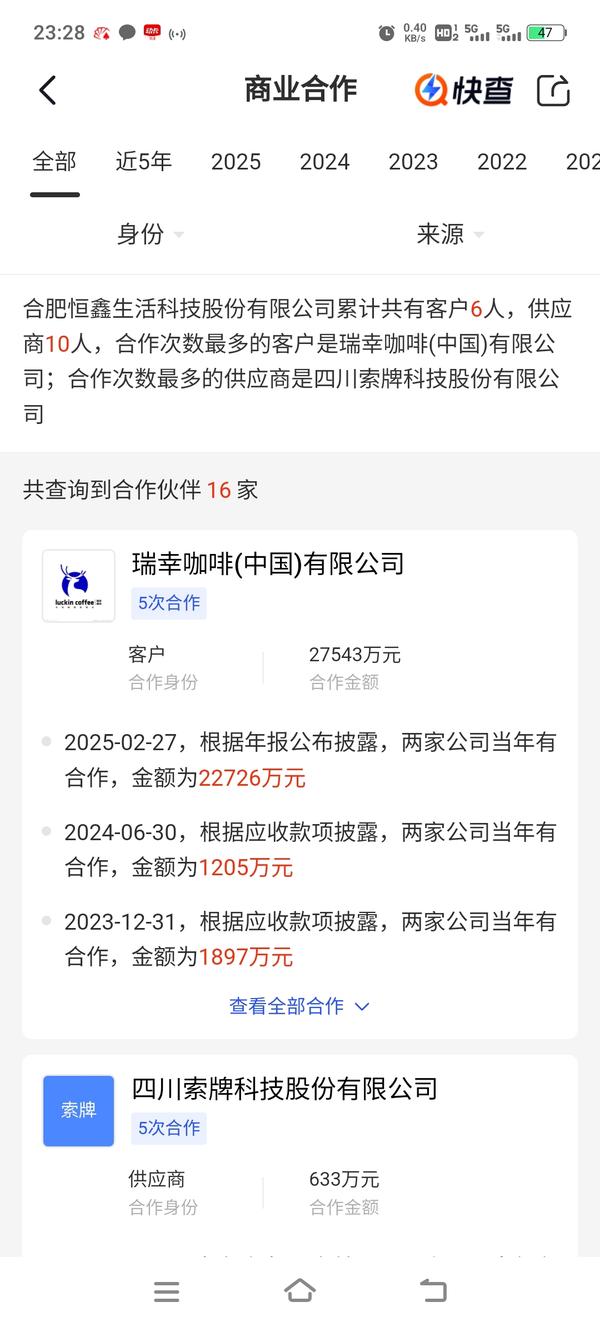Expand 查看全部合作 for Luckin Coffee

(x=300, y=1006)
